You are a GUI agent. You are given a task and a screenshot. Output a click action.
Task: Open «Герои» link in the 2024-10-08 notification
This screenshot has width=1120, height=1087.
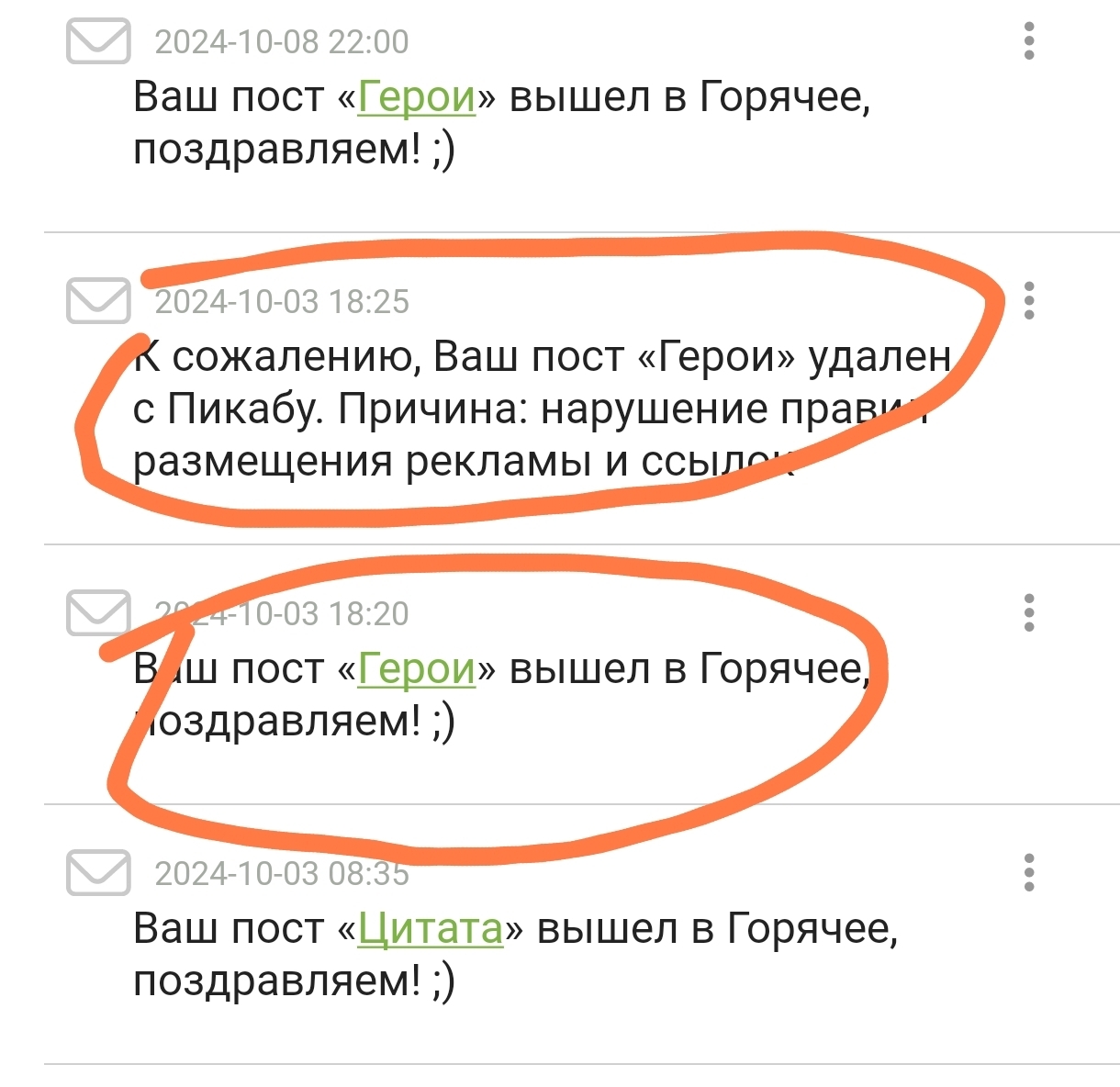tap(416, 97)
